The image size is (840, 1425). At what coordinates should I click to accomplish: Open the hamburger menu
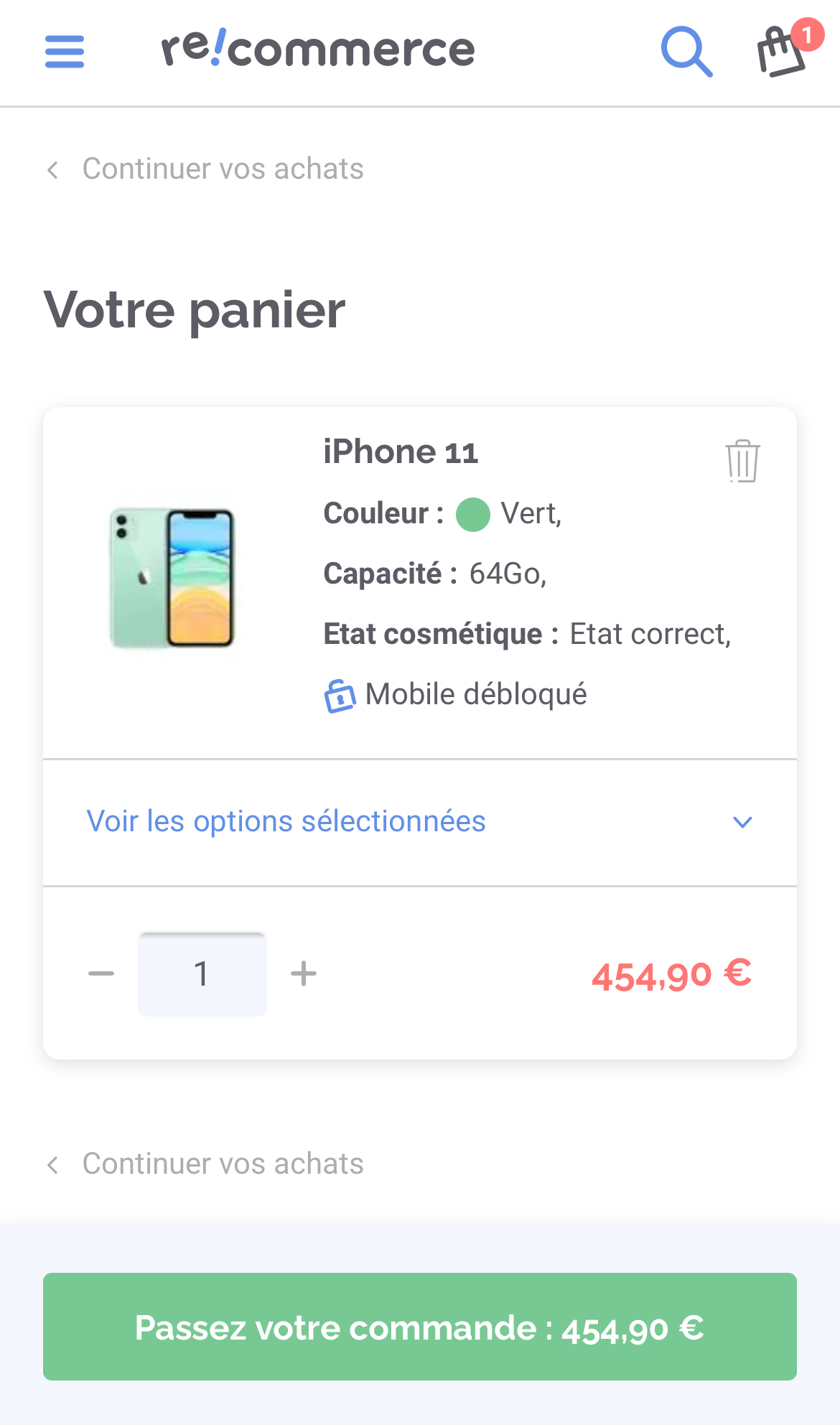[65, 52]
